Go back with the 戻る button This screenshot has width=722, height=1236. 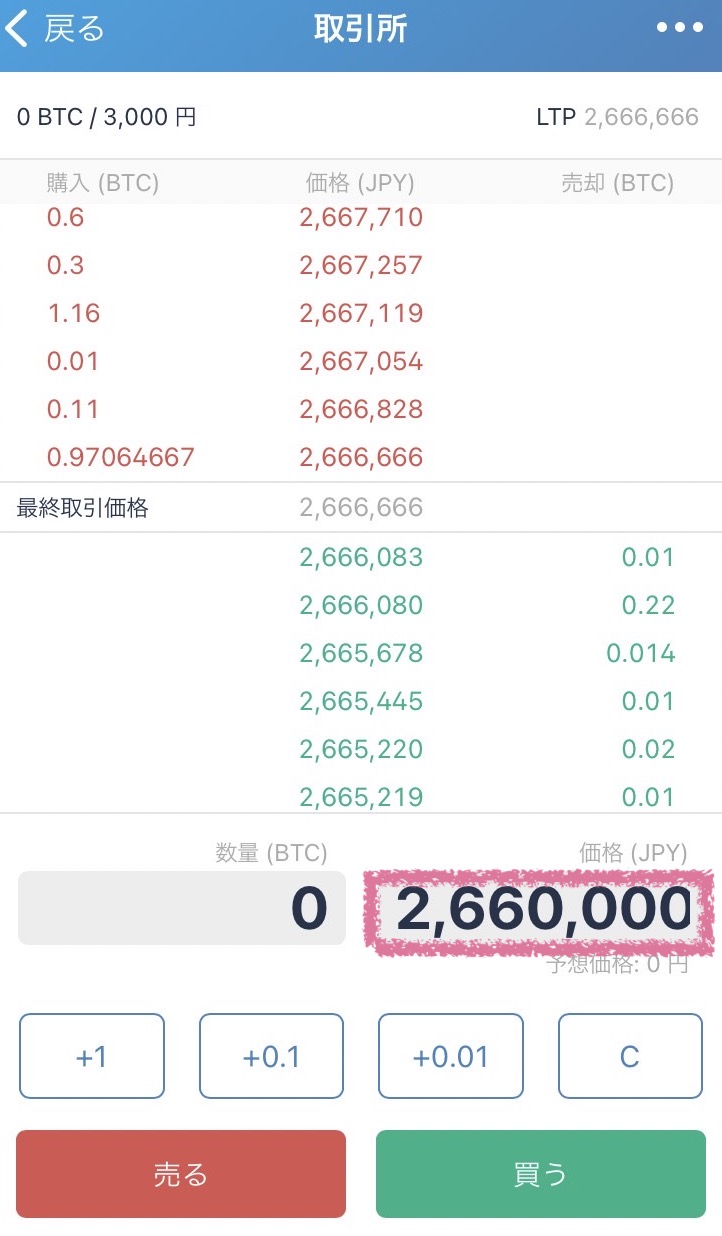tap(55, 29)
